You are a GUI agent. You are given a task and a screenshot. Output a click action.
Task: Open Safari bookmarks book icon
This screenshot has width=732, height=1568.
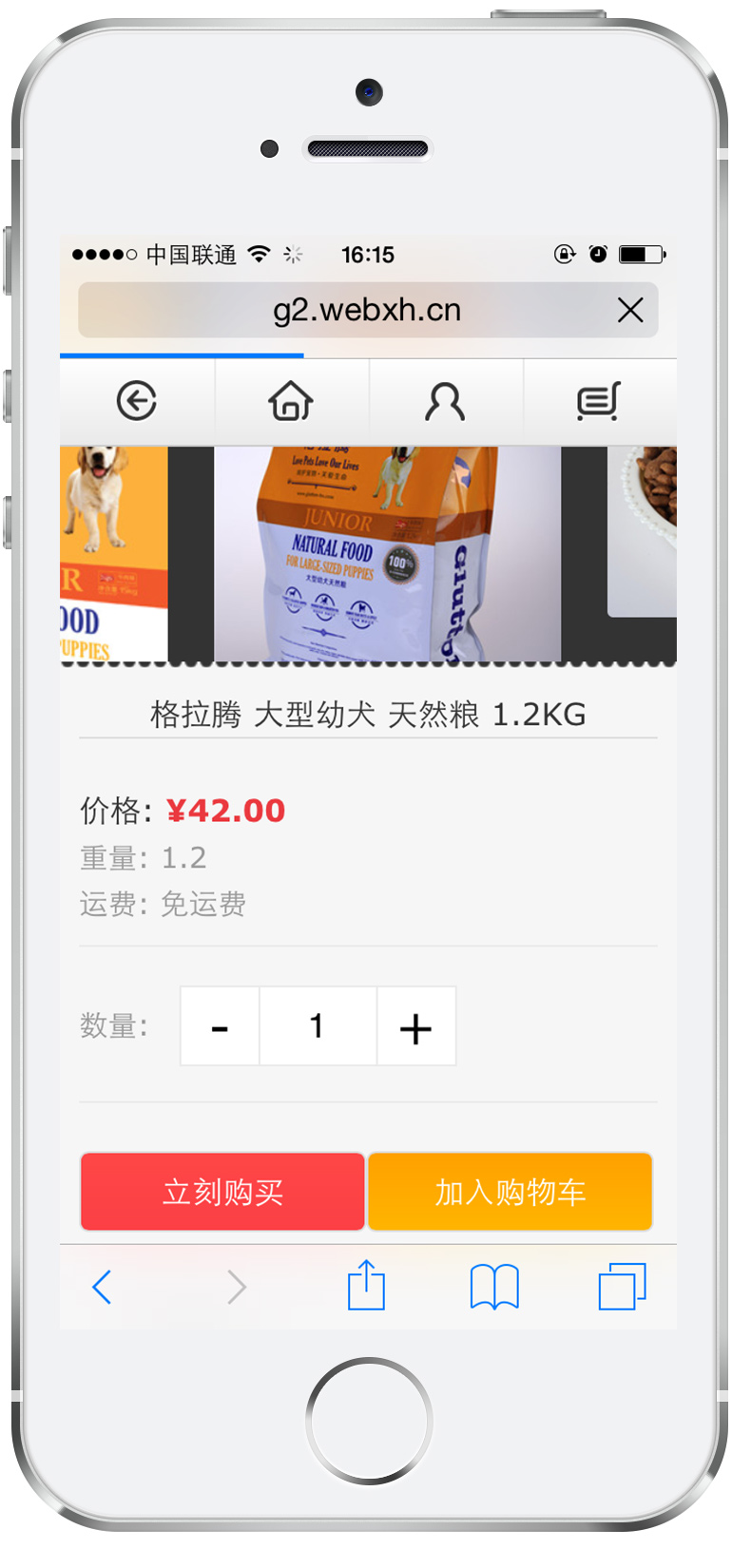click(494, 1288)
